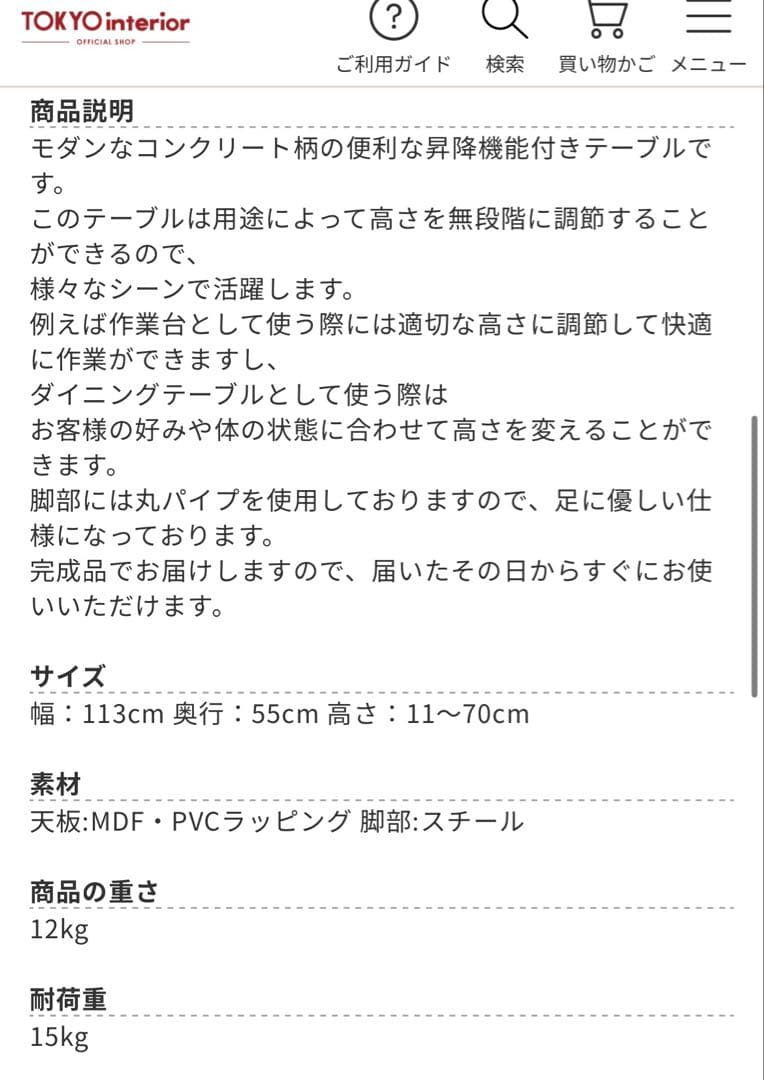The width and height of the screenshot is (764, 1080).
Task: Click the サイズ section heading
Action: point(64,676)
